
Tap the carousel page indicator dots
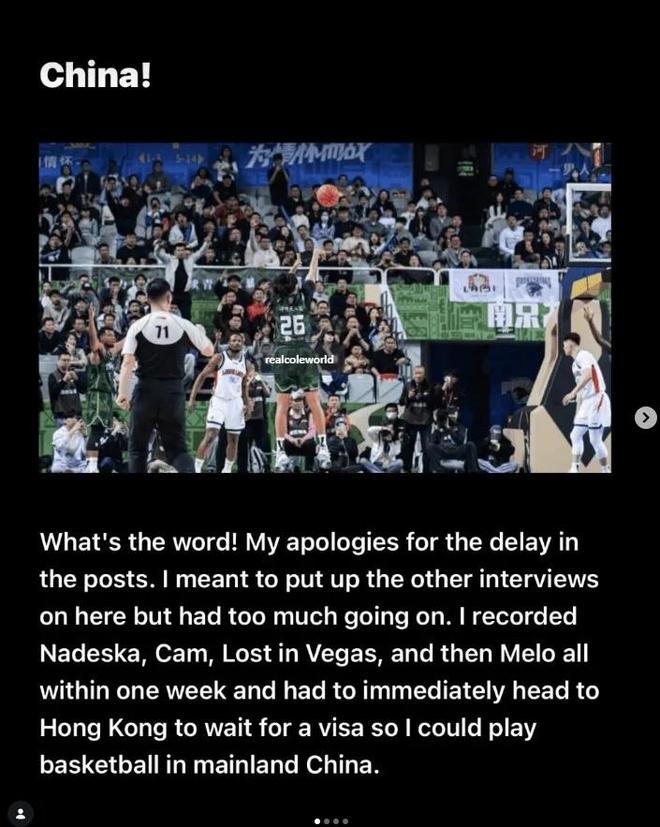[331, 821]
